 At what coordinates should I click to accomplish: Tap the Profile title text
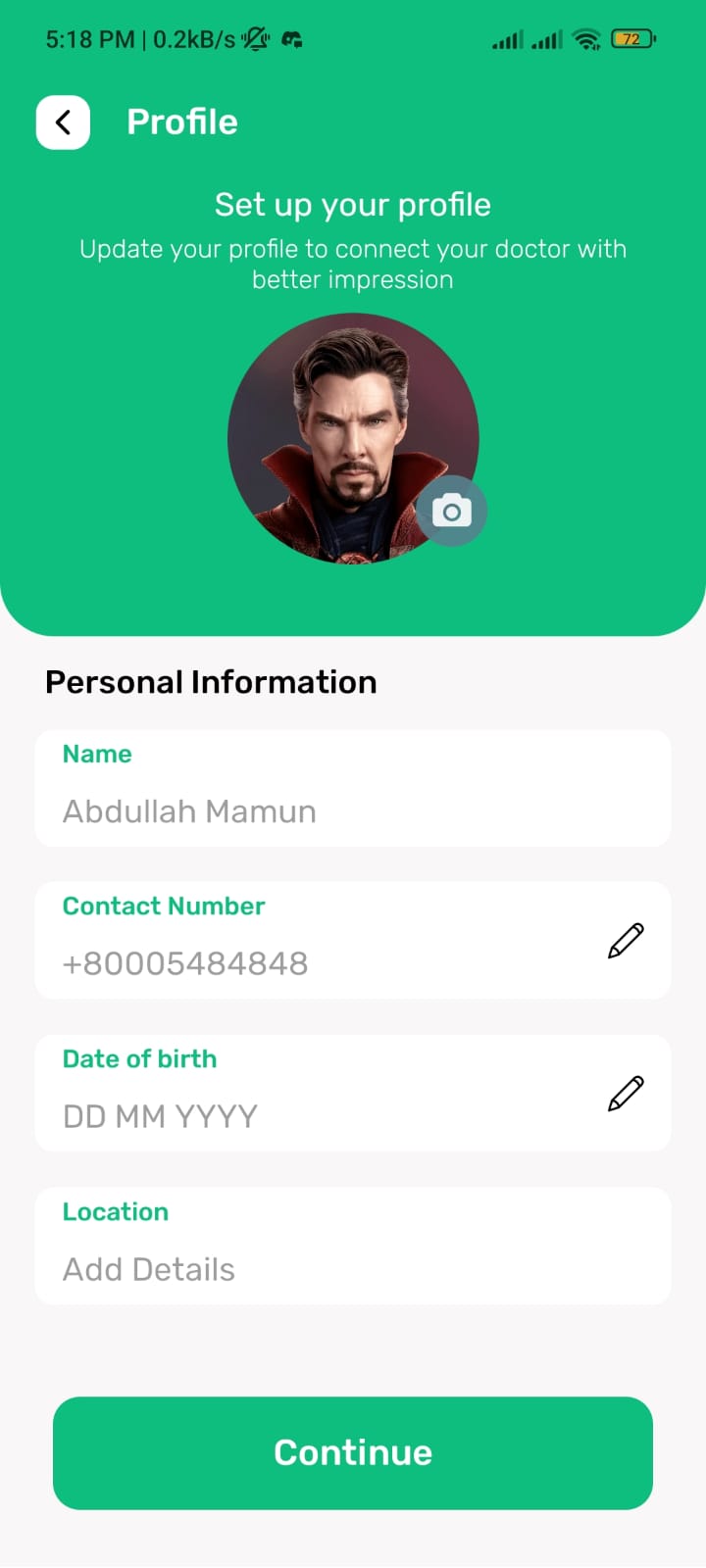click(x=181, y=122)
